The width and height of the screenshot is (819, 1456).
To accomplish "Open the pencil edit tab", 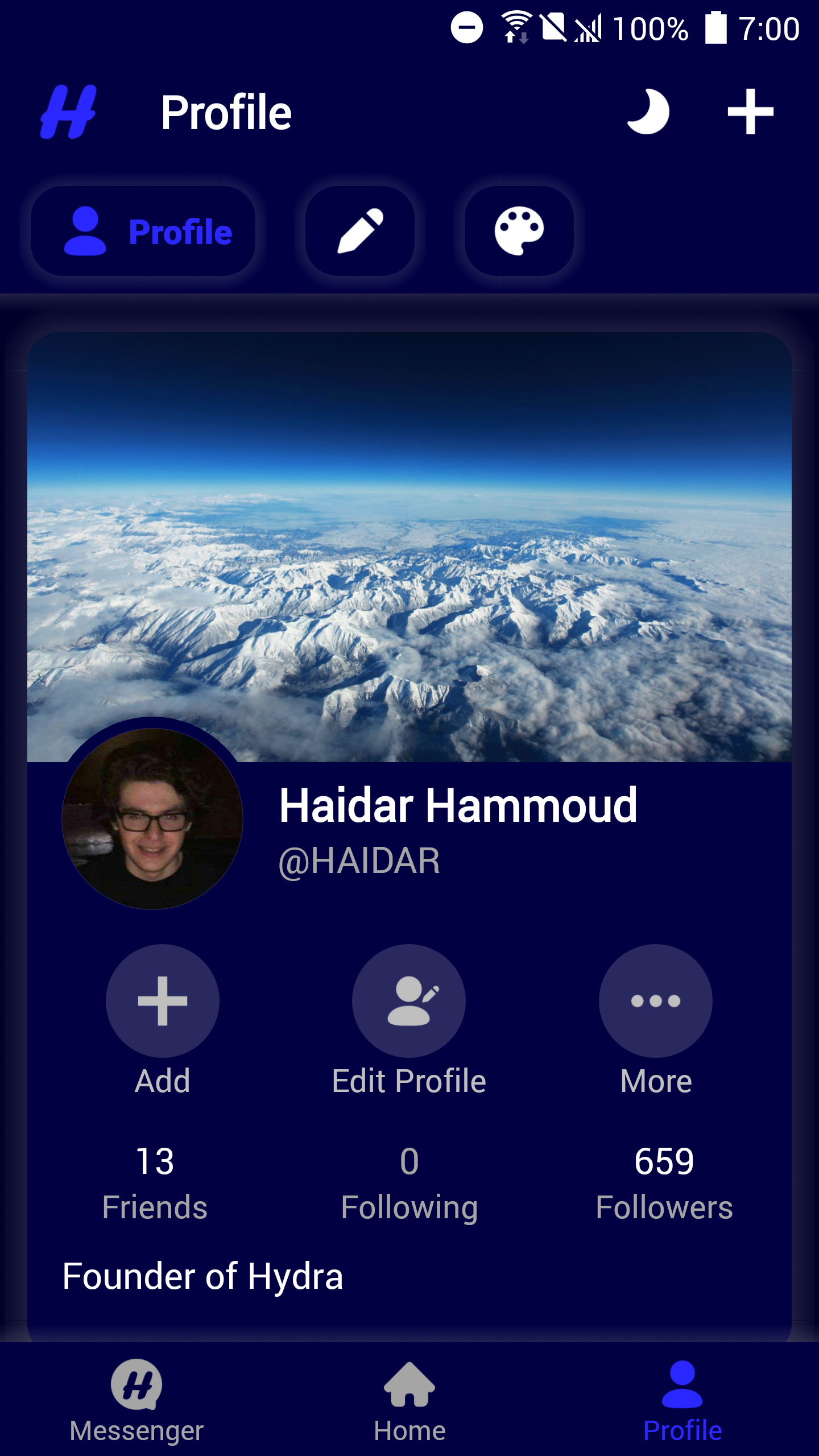I will tap(360, 231).
